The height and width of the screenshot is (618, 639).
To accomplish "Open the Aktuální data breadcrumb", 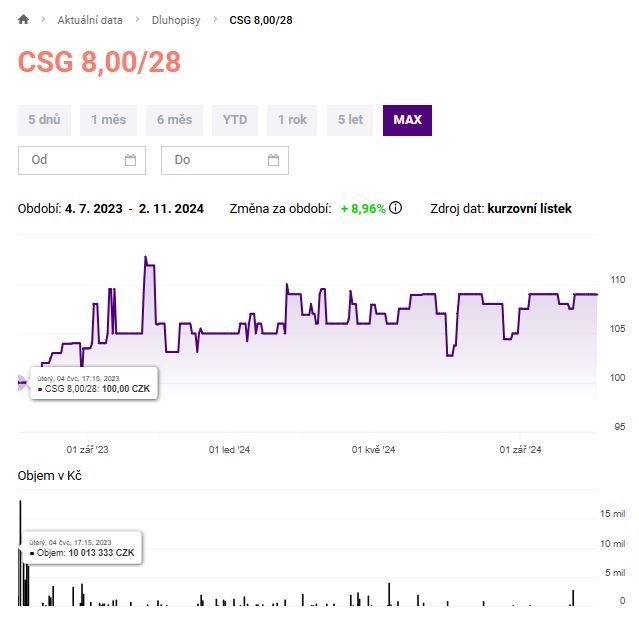I will click(x=89, y=20).
